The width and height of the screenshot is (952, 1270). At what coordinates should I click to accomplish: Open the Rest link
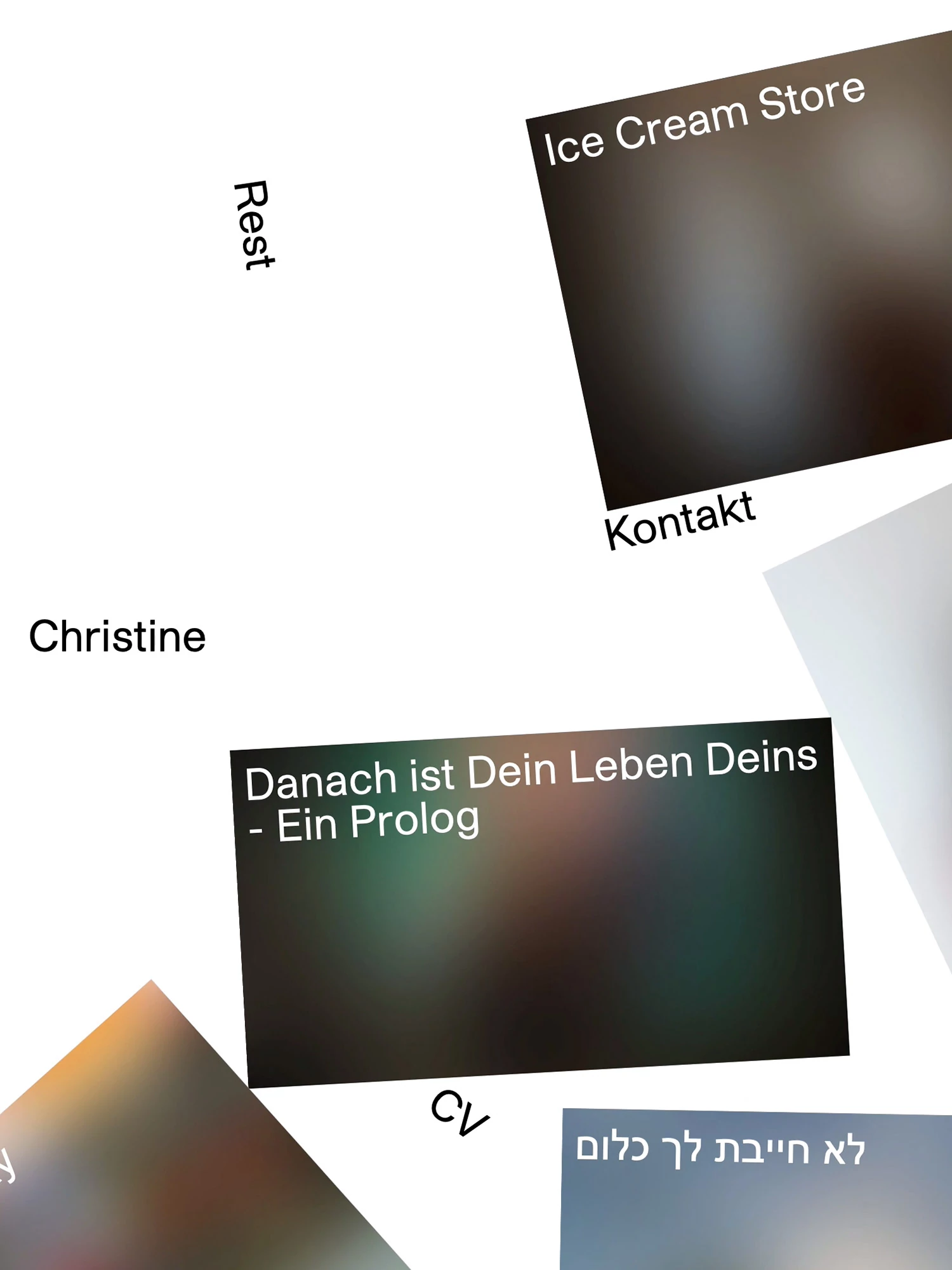(x=254, y=225)
